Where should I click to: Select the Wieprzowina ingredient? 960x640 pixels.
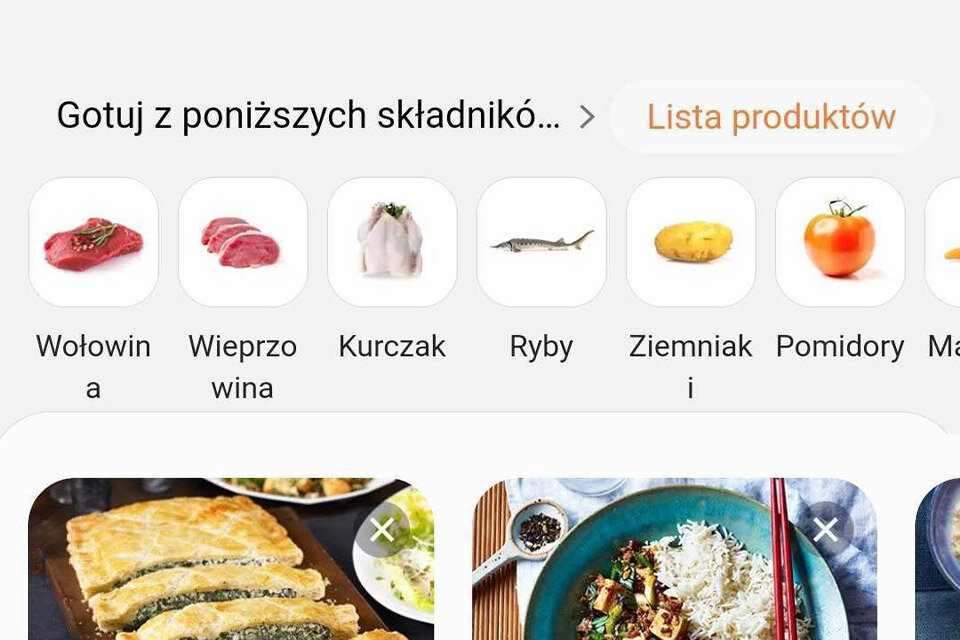(x=243, y=243)
